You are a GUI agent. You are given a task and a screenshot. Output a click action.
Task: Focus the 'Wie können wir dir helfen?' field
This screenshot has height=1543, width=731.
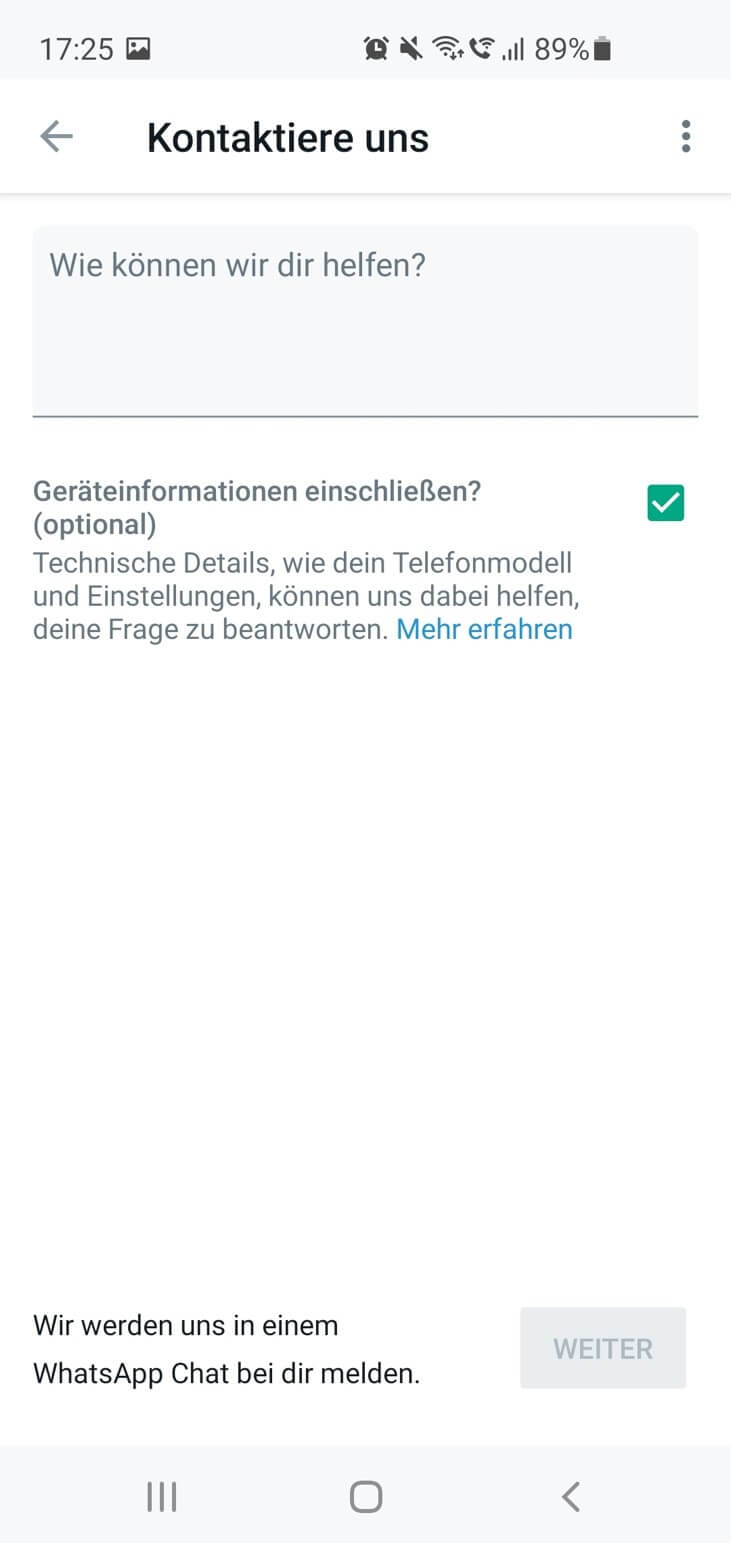coord(365,320)
